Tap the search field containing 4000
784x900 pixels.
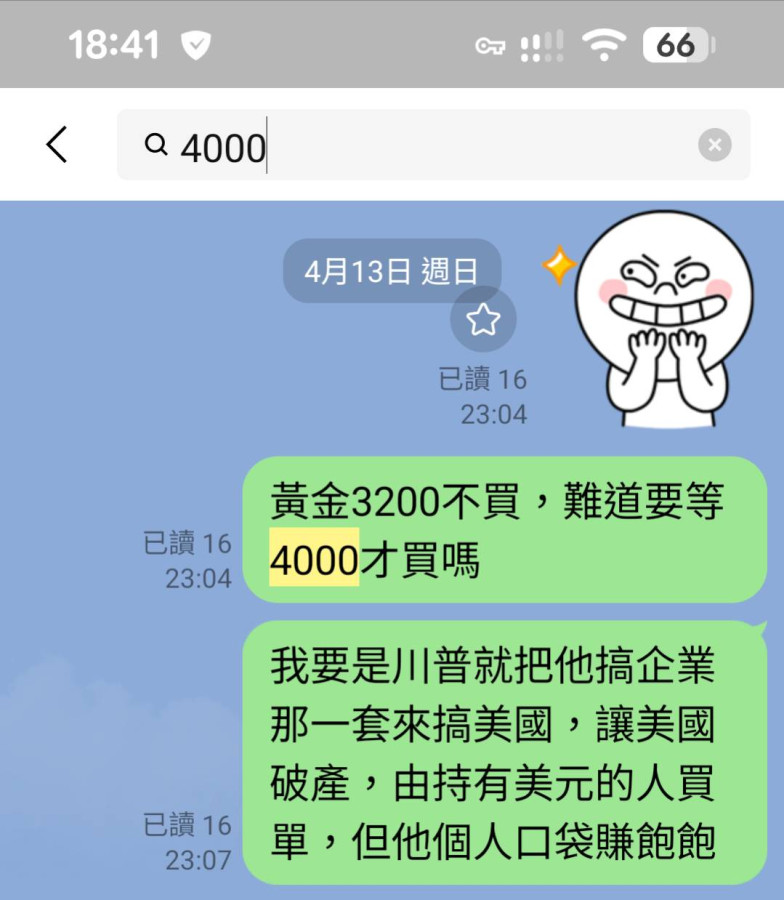tap(420, 146)
